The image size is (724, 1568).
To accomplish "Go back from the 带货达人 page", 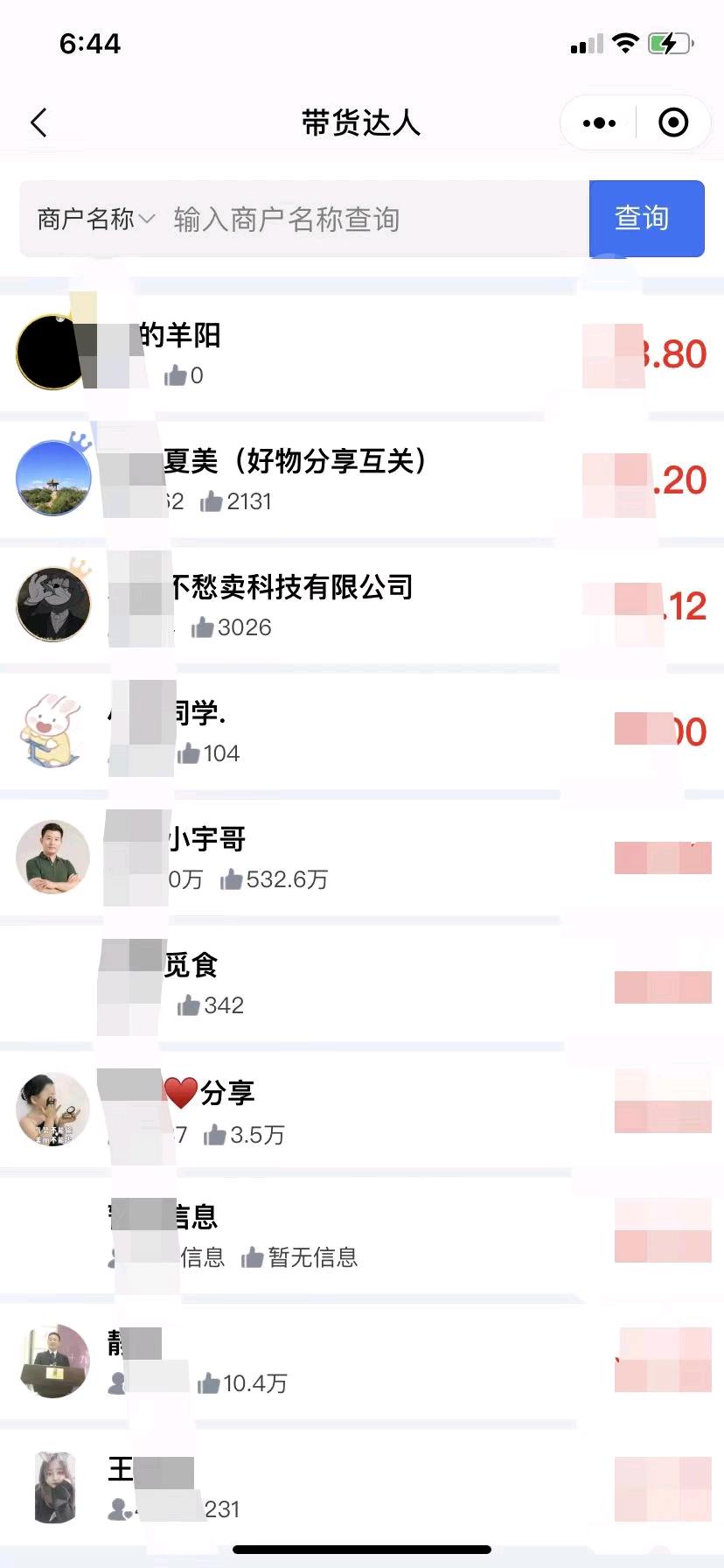I will (x=39, y=123).
